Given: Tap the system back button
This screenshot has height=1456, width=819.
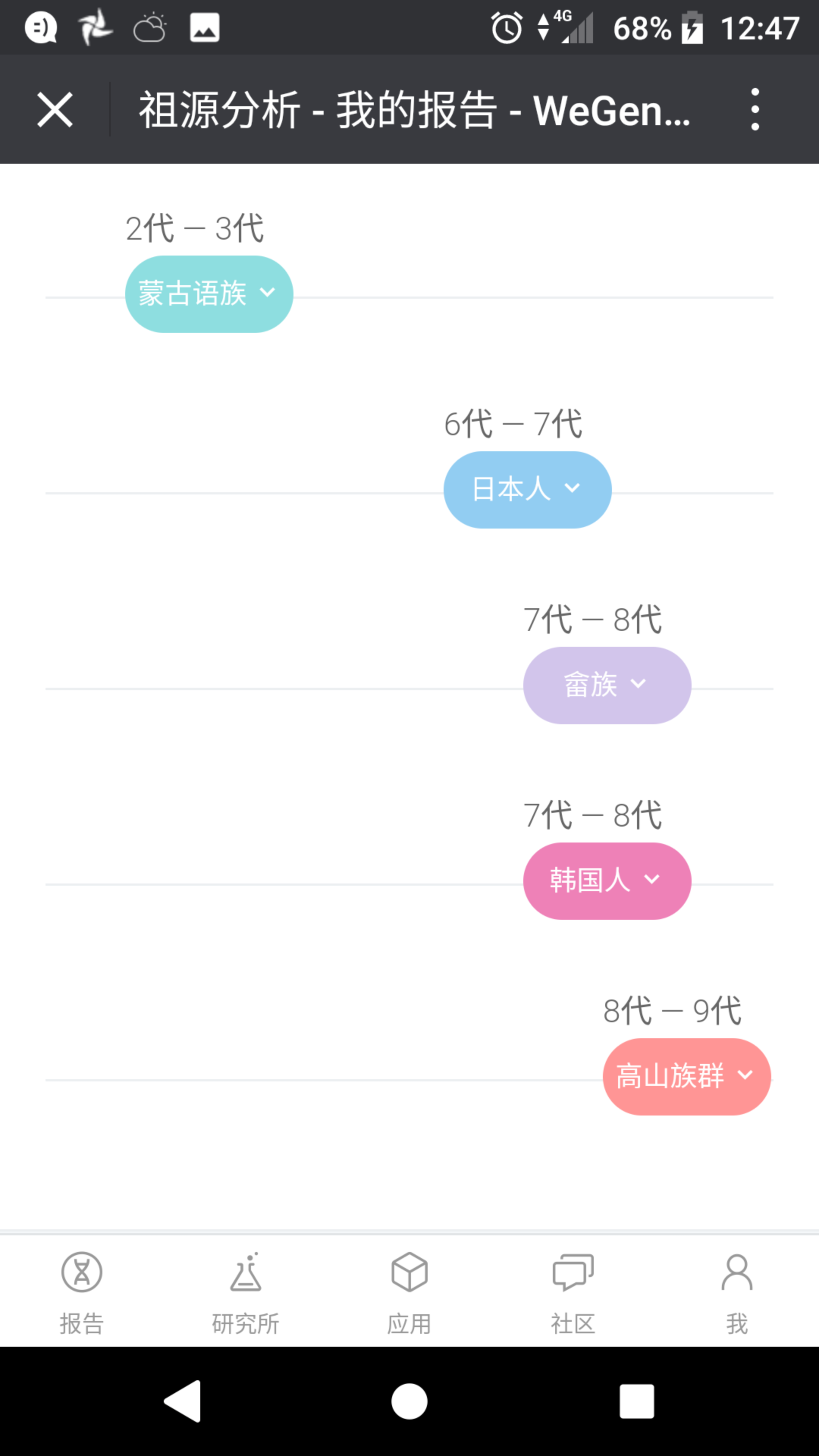Looking at the screenshot, I should pos(182,1401).
